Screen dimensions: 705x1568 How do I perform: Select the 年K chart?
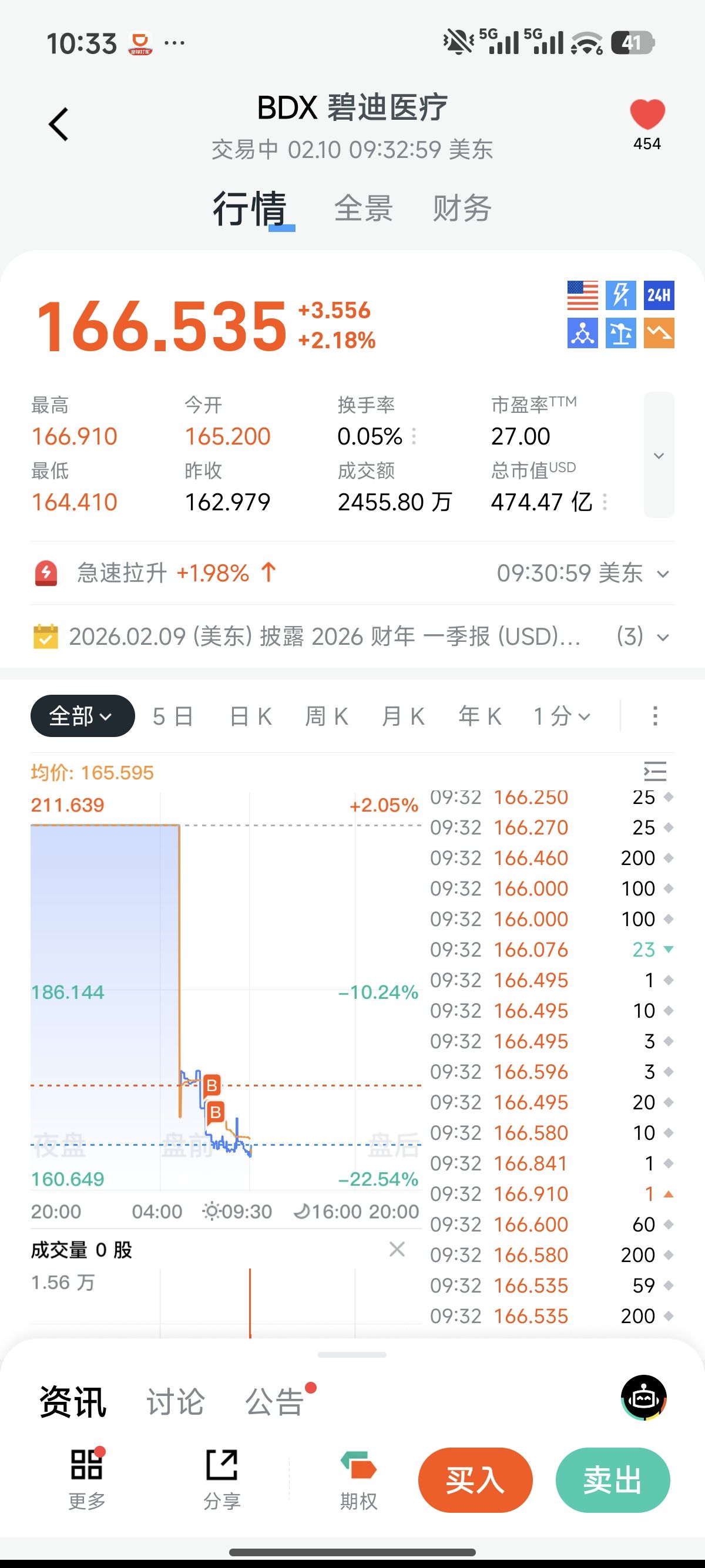(x=480, y=716)
